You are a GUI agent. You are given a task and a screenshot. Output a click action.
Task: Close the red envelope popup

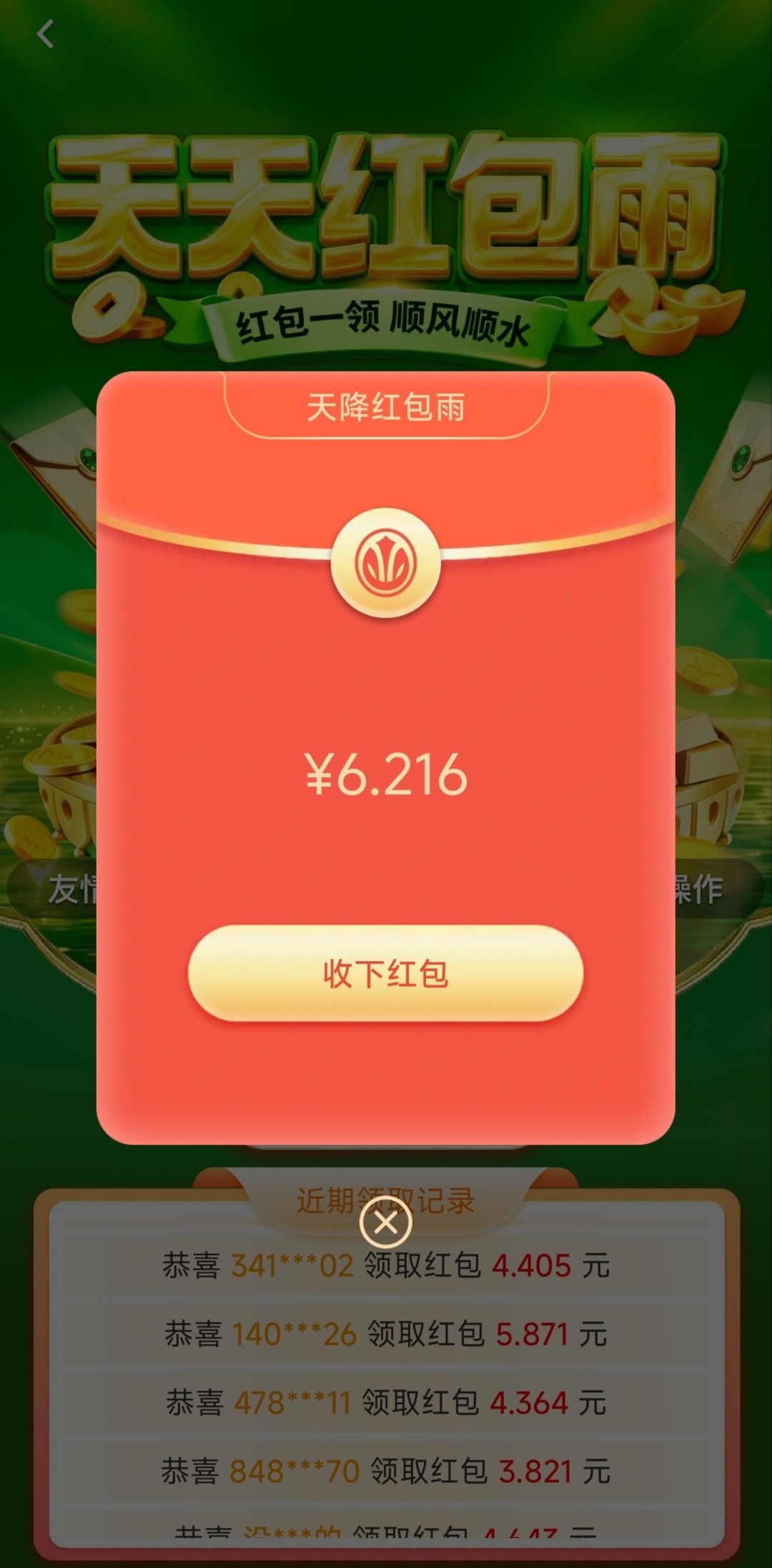click(385, 1222)
